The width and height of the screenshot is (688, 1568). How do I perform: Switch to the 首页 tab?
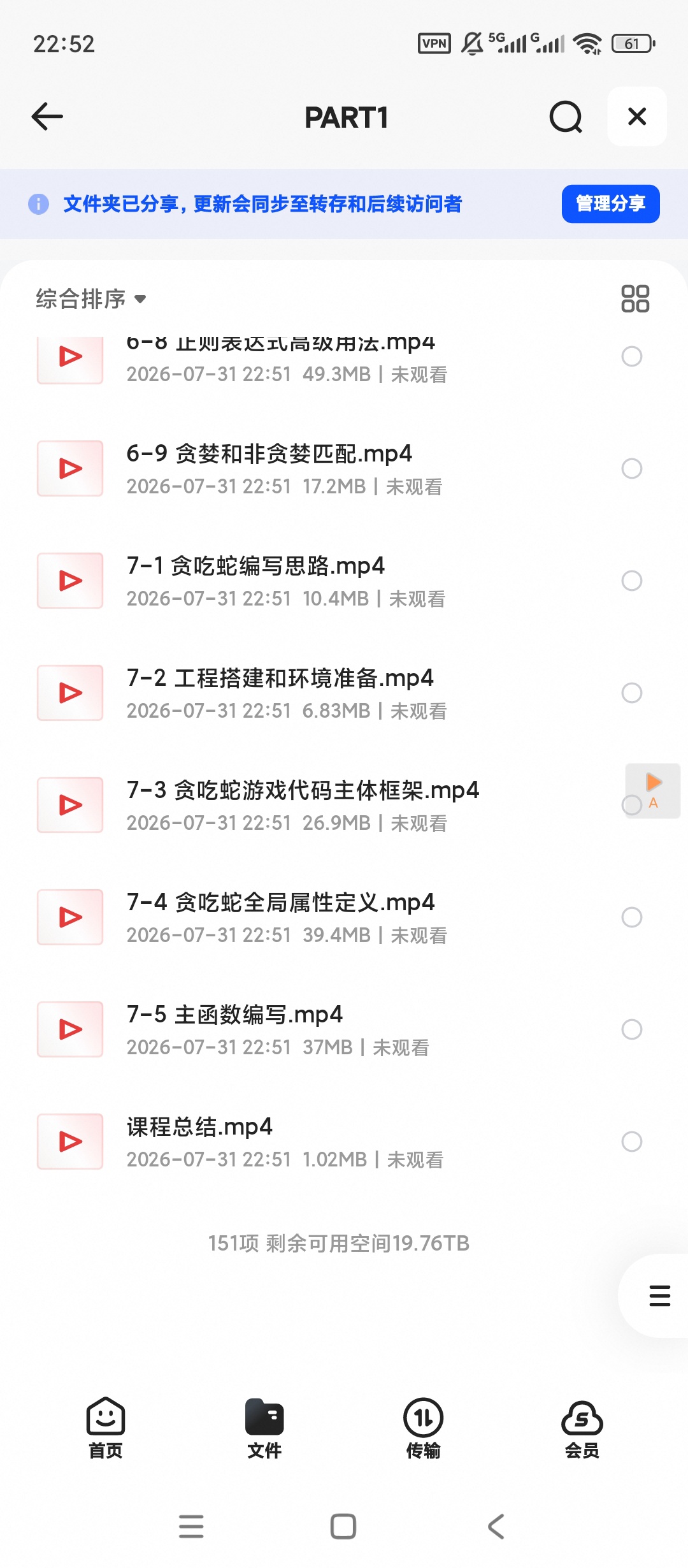click(x=106, y=1428)
